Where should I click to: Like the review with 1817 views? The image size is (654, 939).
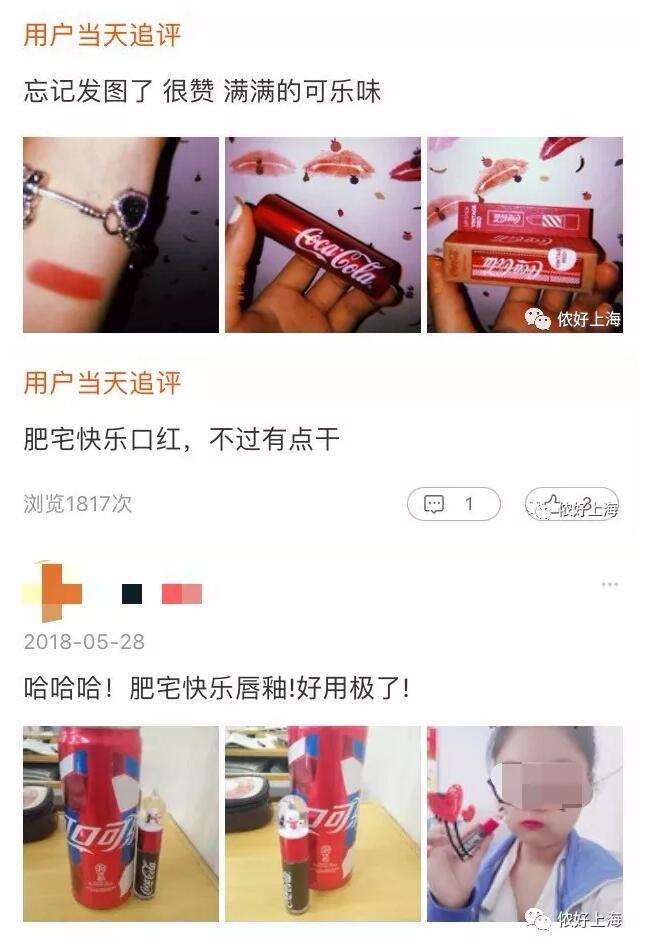[x=572, y=504]
